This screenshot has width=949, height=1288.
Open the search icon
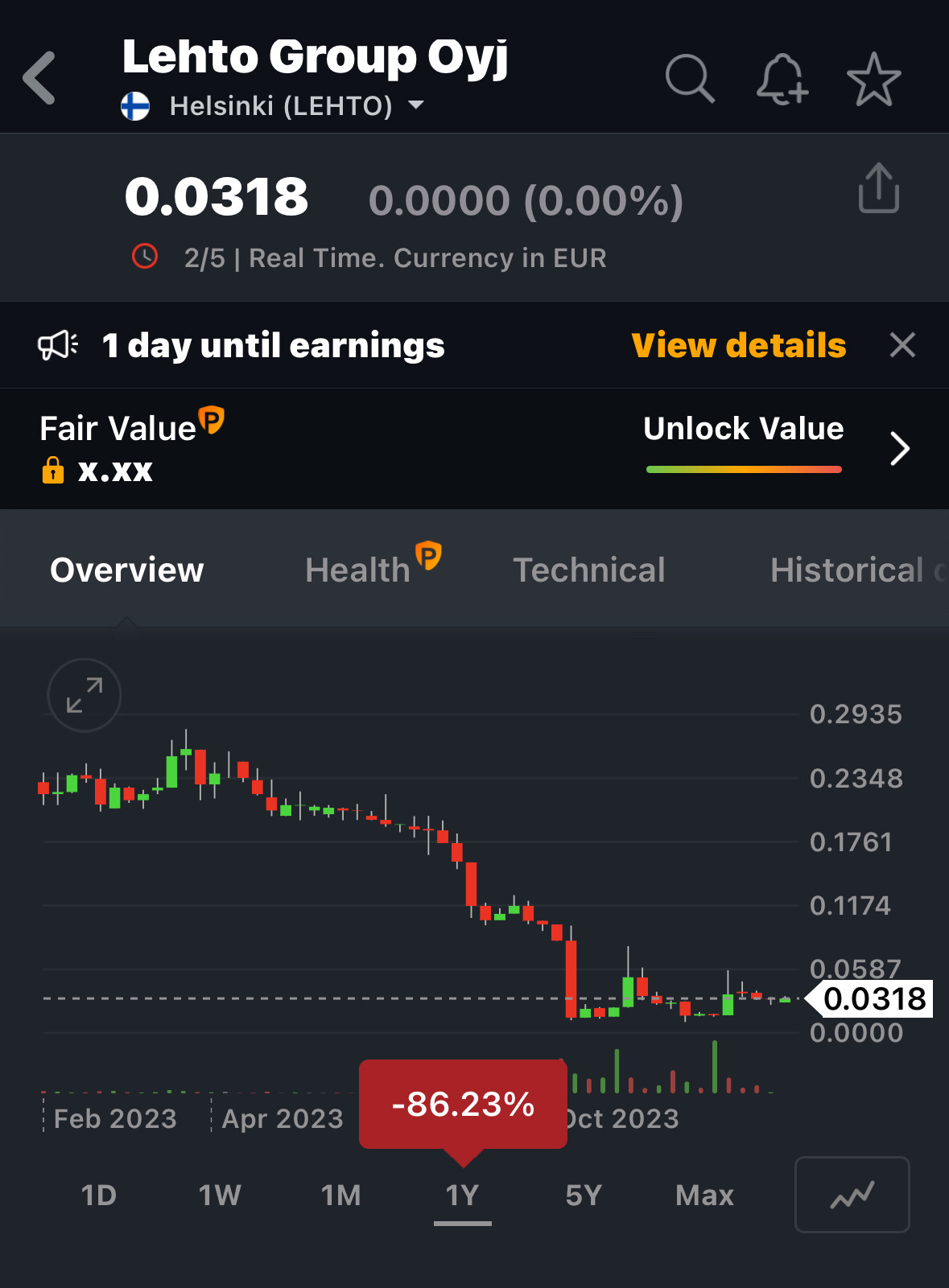tap(690, 79)
